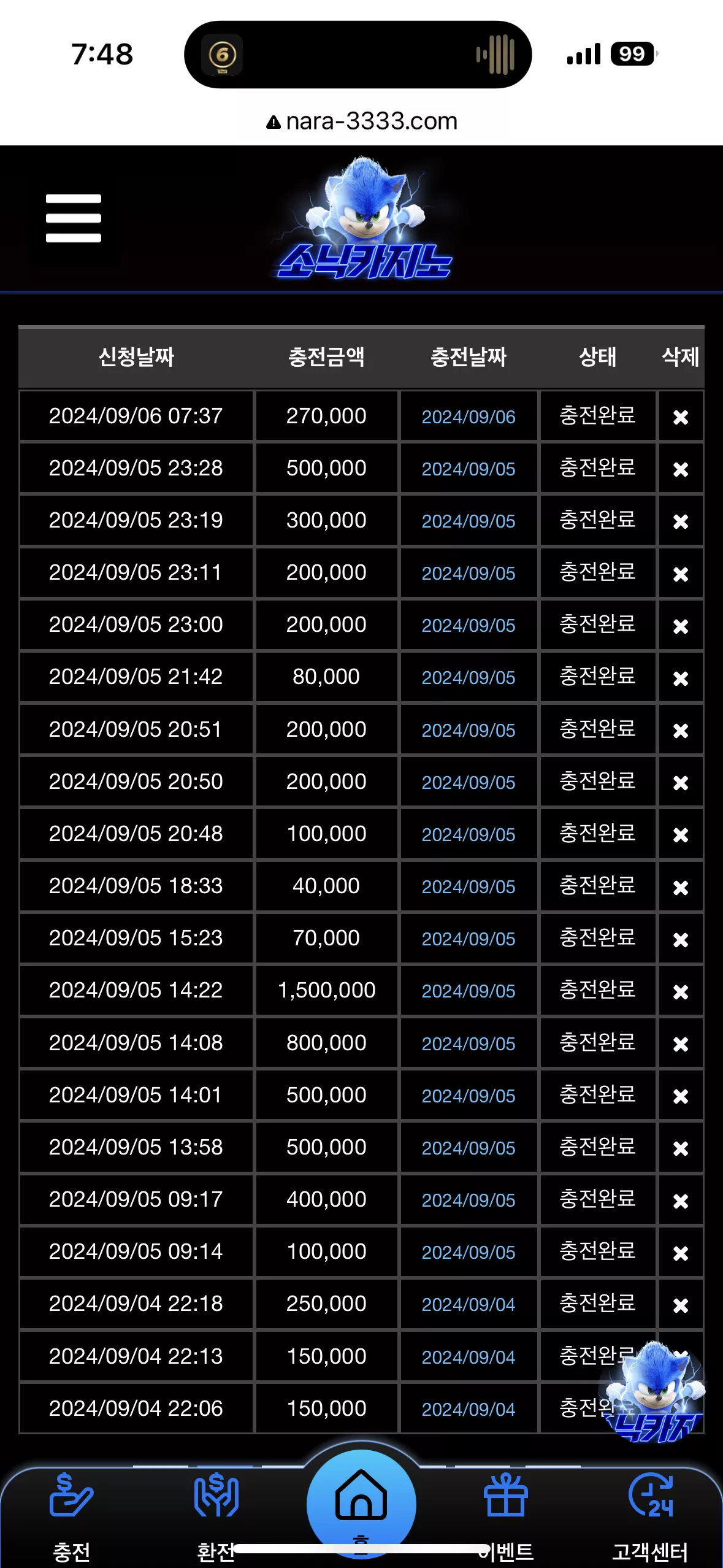Delete the 2024/09/05 14:22 charge record
The width and height of the screenshot is (723, 1568).
point(680,991)
